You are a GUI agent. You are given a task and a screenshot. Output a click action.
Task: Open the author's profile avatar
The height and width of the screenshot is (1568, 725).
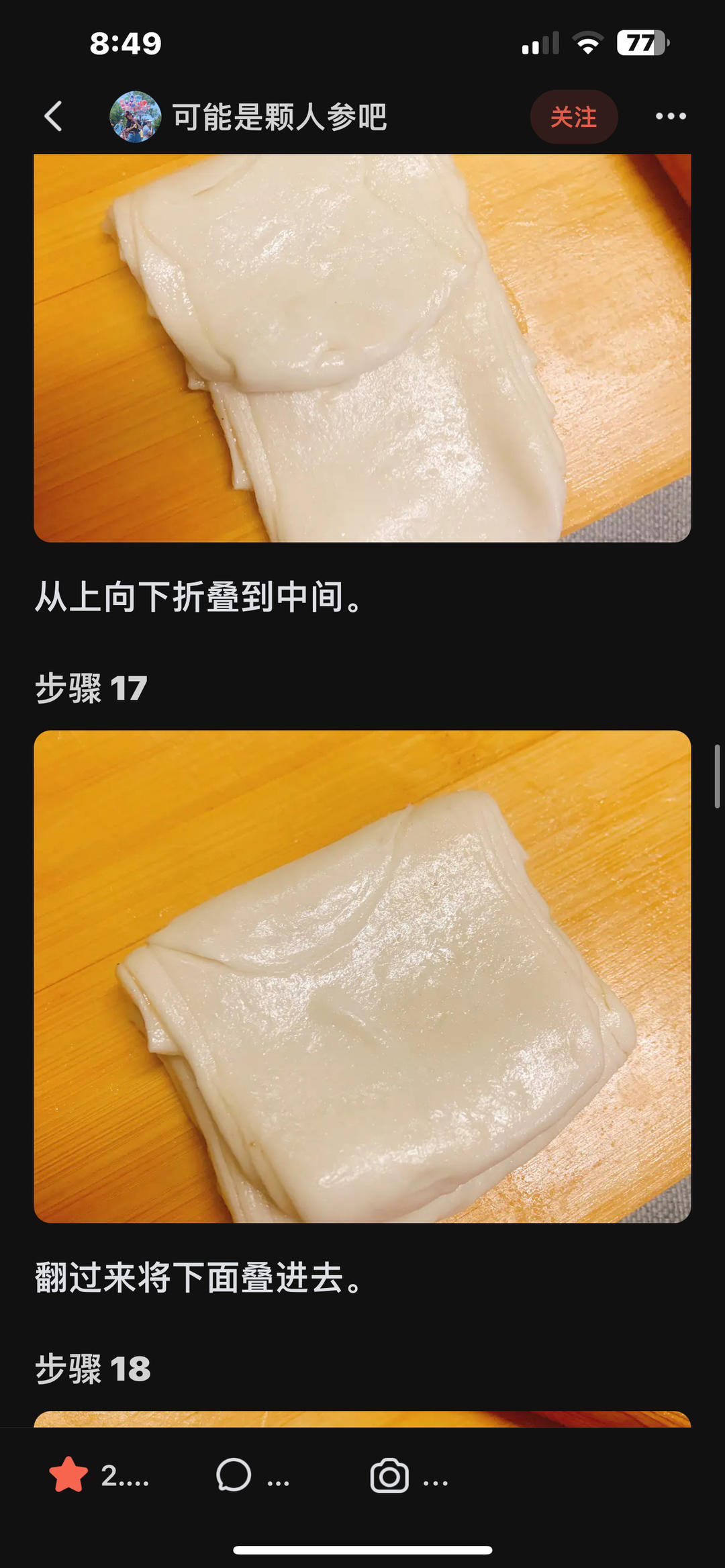(x=135, y=117)
